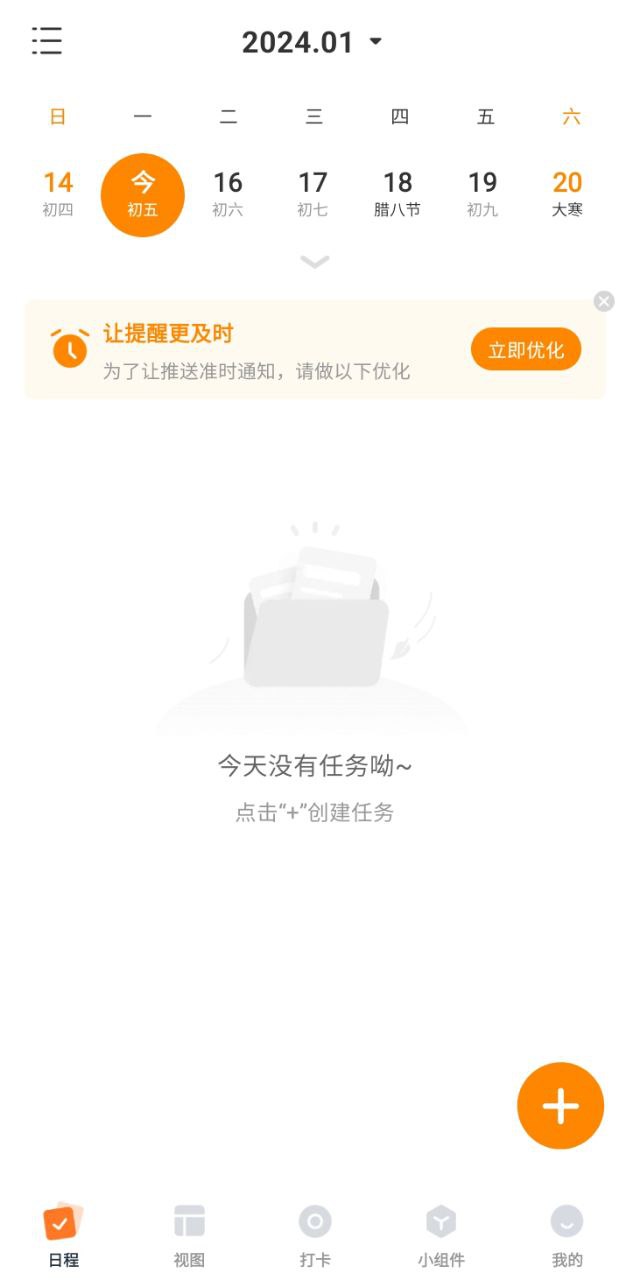Image resolution: width=630 pixels, height=1280 pixels.
Task: Select date 18 腊八节
Action: pyautogui.click(x=398, y=194)
